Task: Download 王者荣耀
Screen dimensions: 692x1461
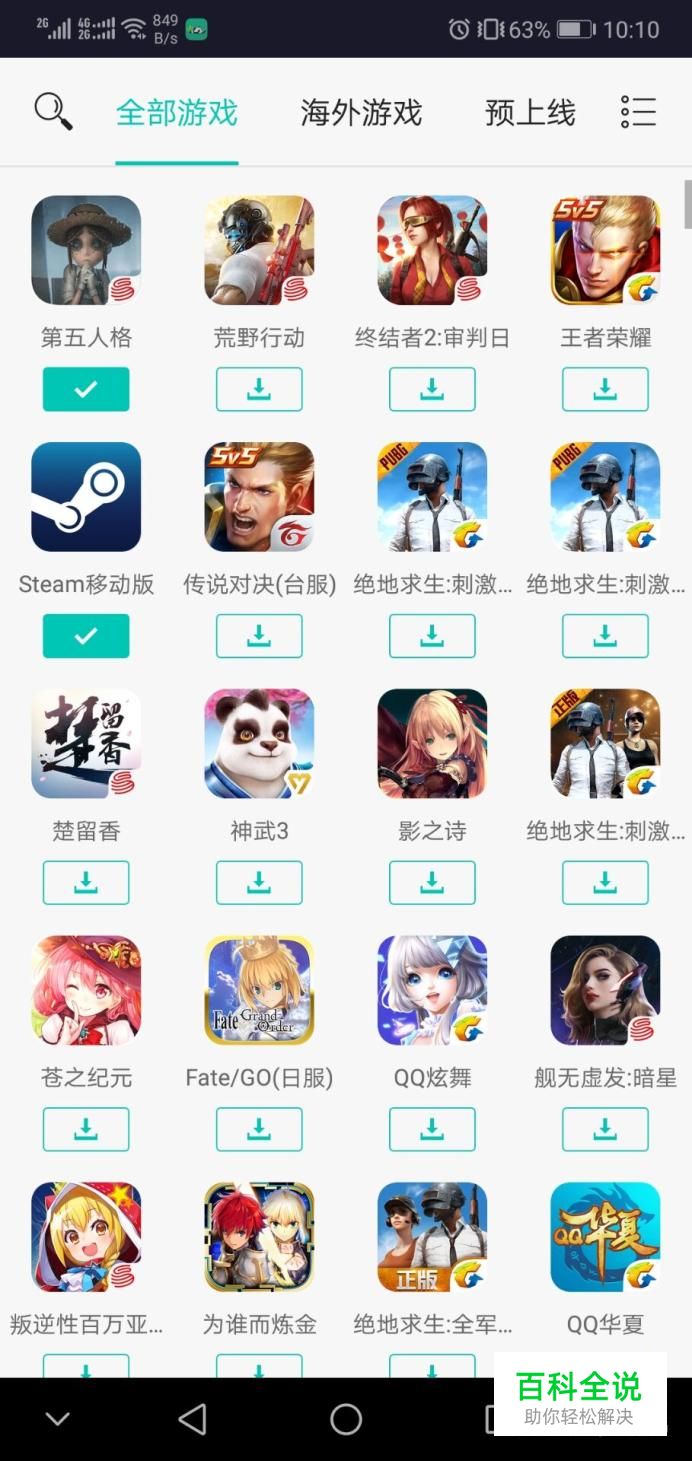Action: (x=605, y=389)
